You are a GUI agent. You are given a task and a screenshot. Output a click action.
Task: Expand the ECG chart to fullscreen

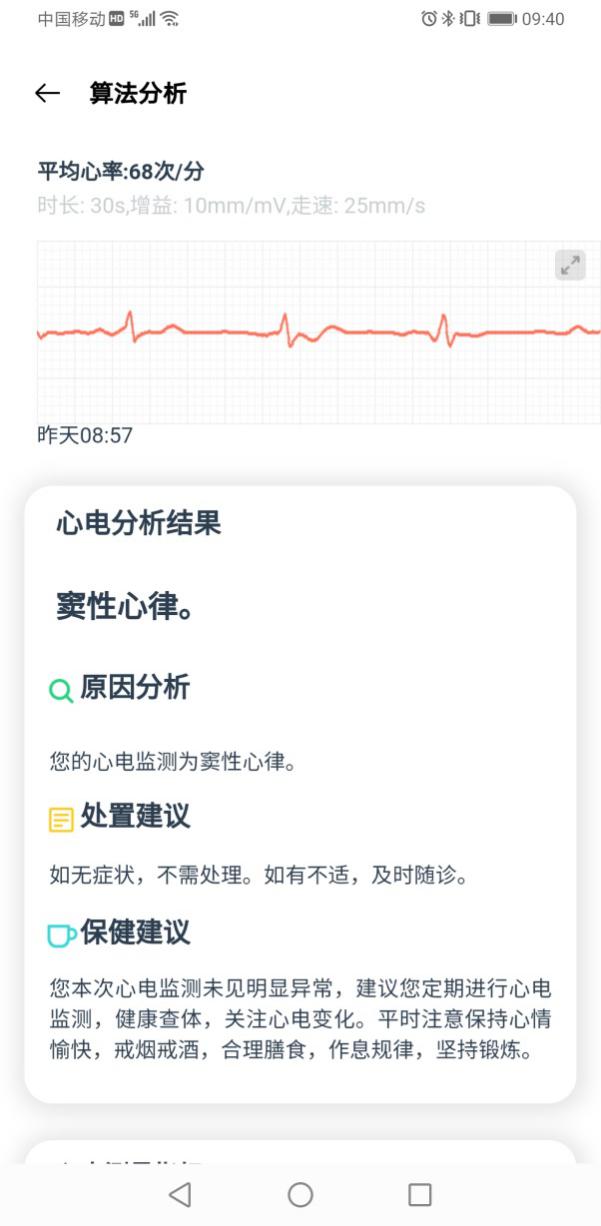(x=570, y=265)
